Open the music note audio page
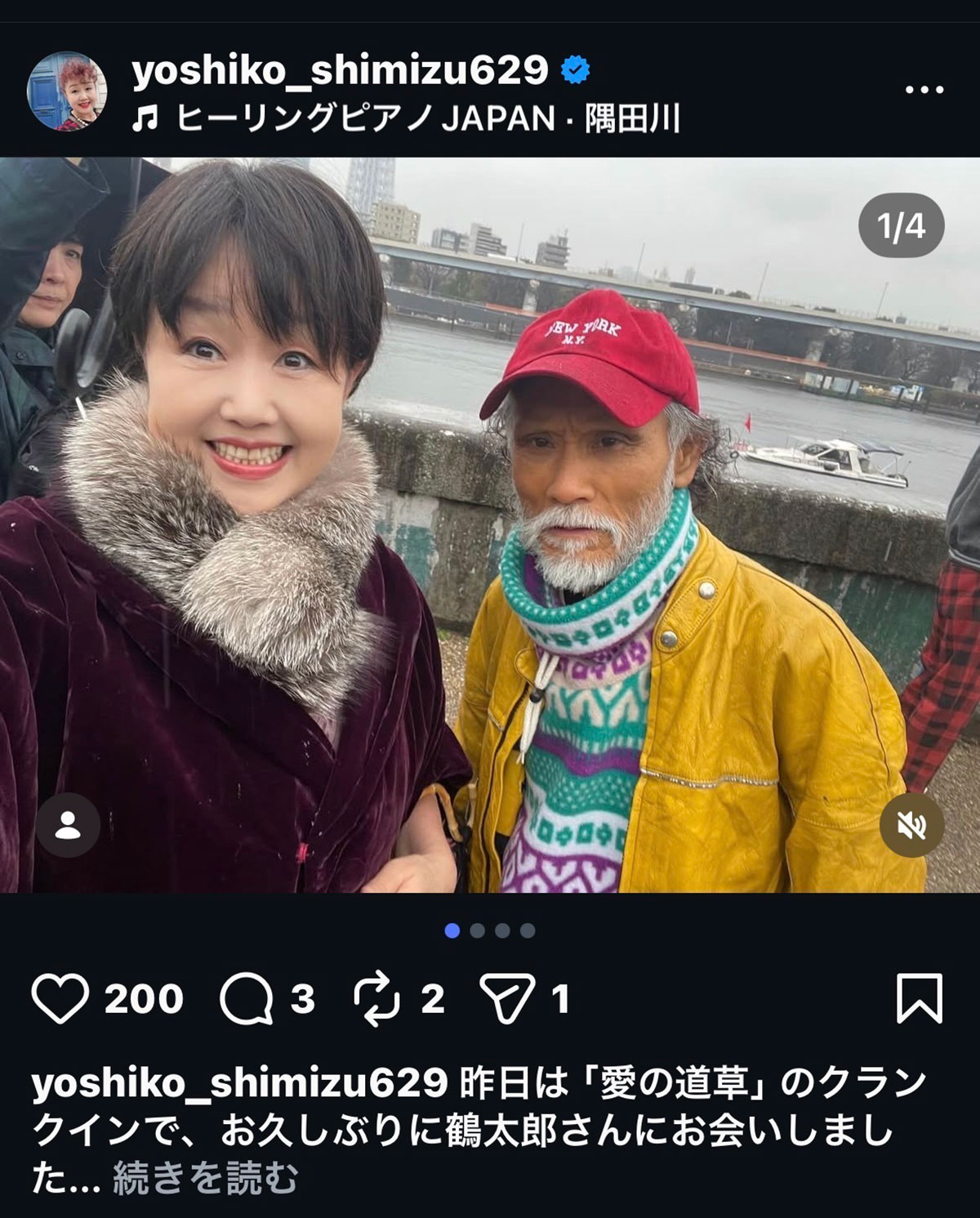The image size is (980, 1218). tap(149, 117)
